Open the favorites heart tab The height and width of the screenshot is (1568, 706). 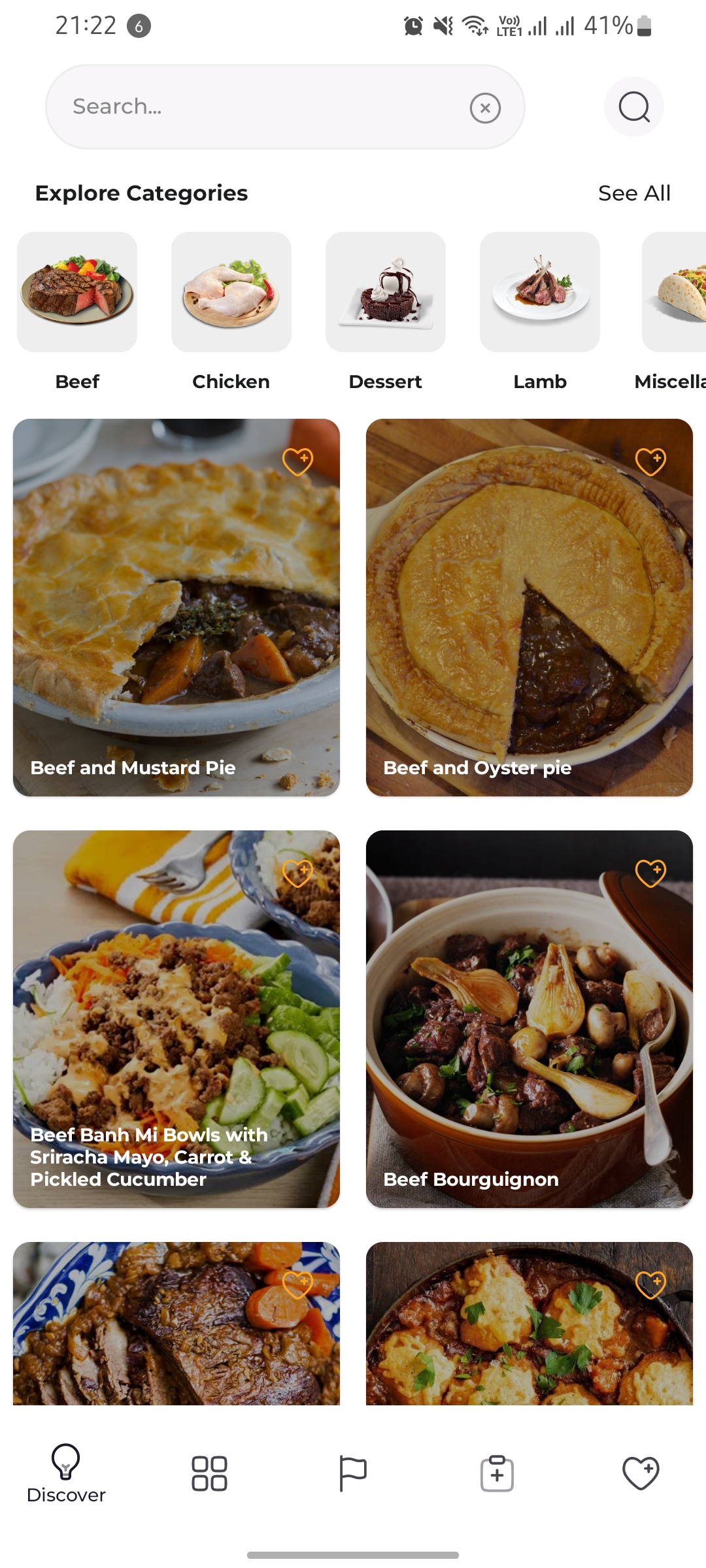coord(641,1474)
